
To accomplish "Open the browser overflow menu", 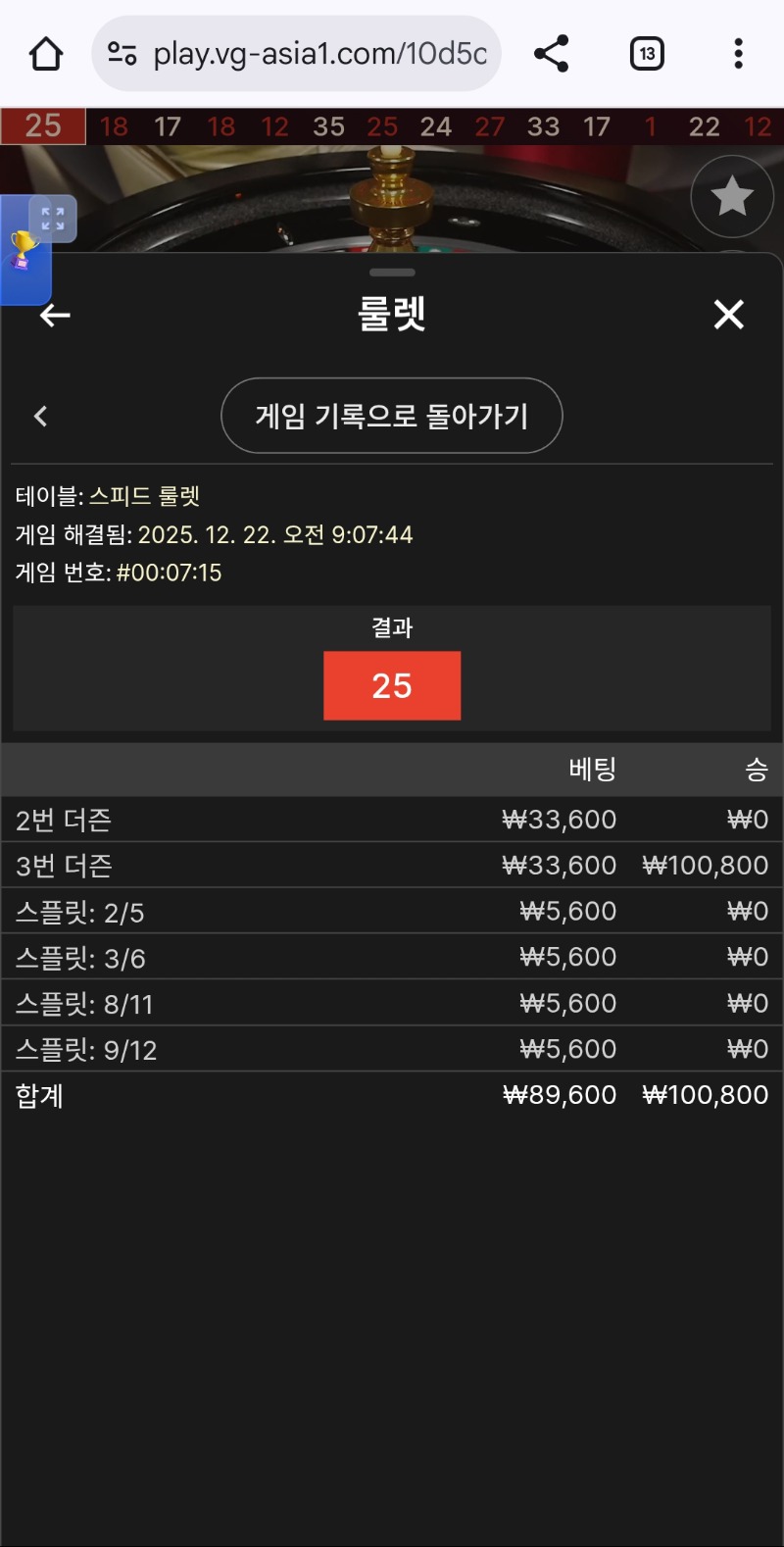I will coord(738,54).
